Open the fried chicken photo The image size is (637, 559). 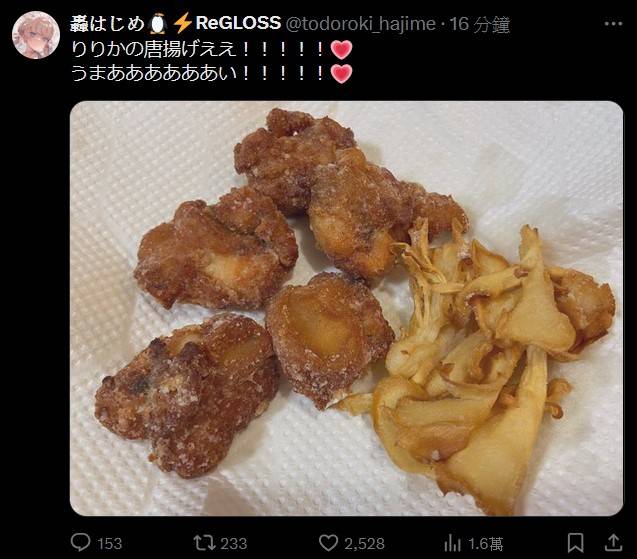click(x=346, y=308)
